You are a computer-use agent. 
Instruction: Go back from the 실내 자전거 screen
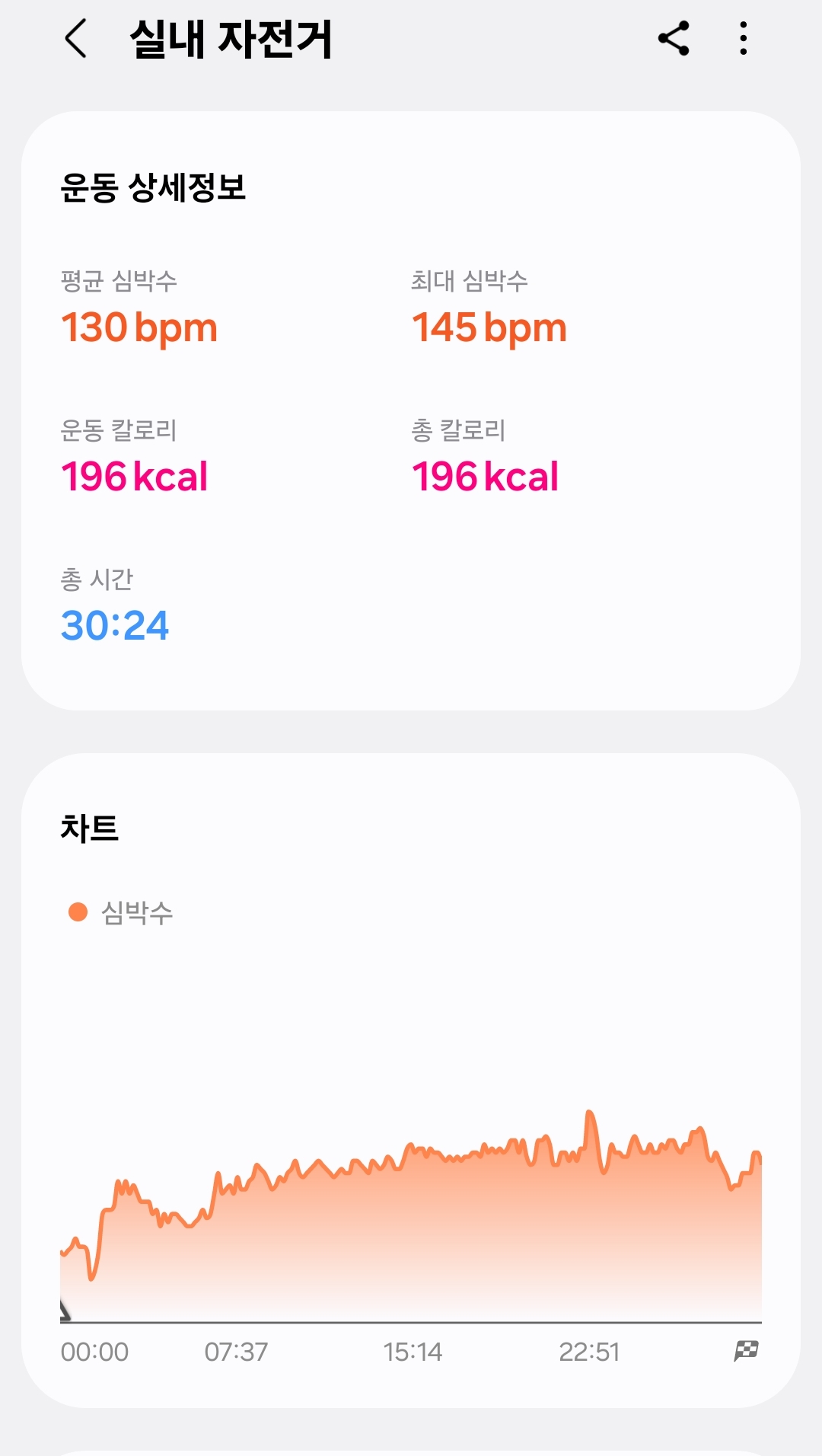[76, 39]
